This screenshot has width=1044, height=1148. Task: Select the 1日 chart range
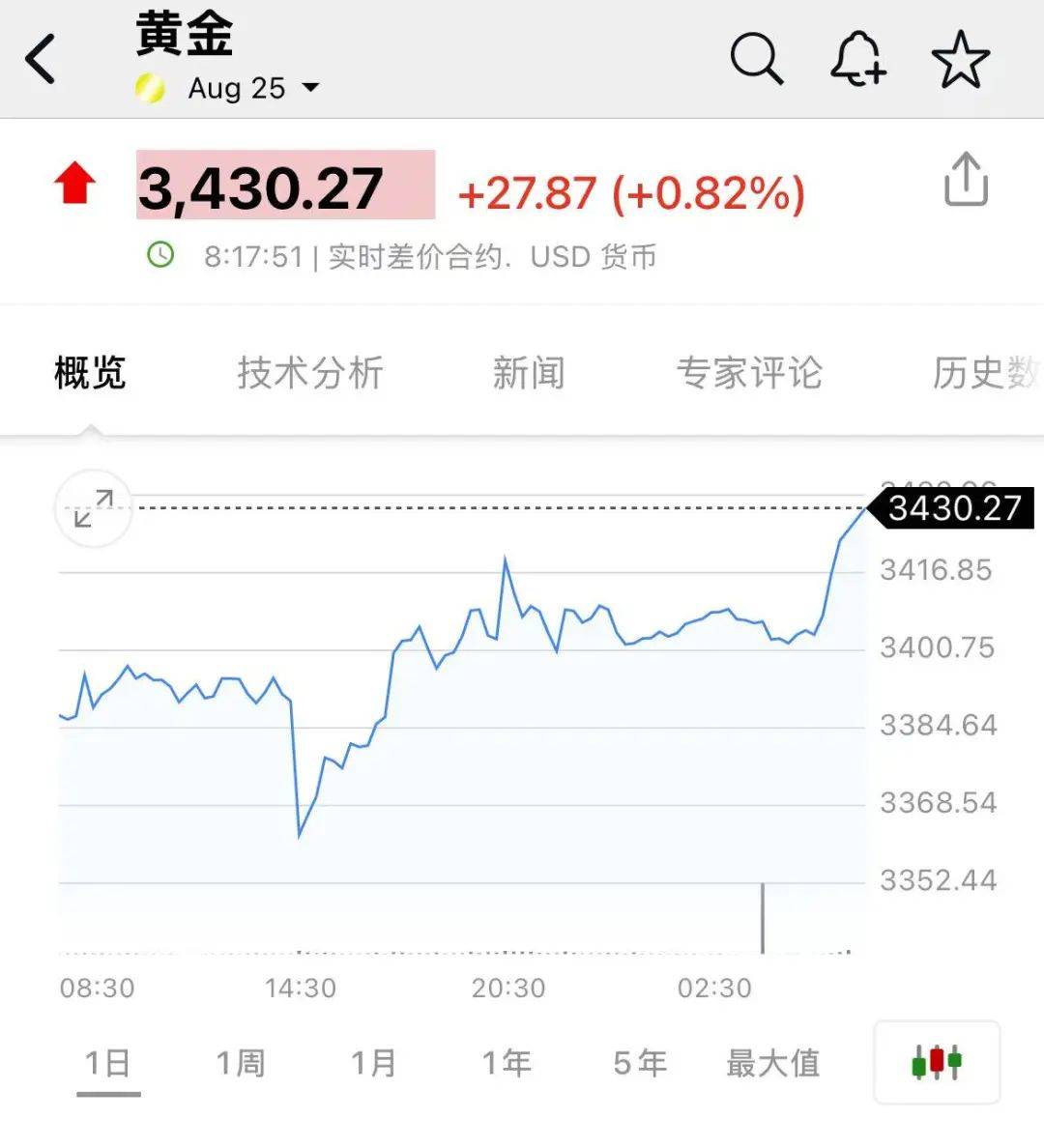(107, 1064)
